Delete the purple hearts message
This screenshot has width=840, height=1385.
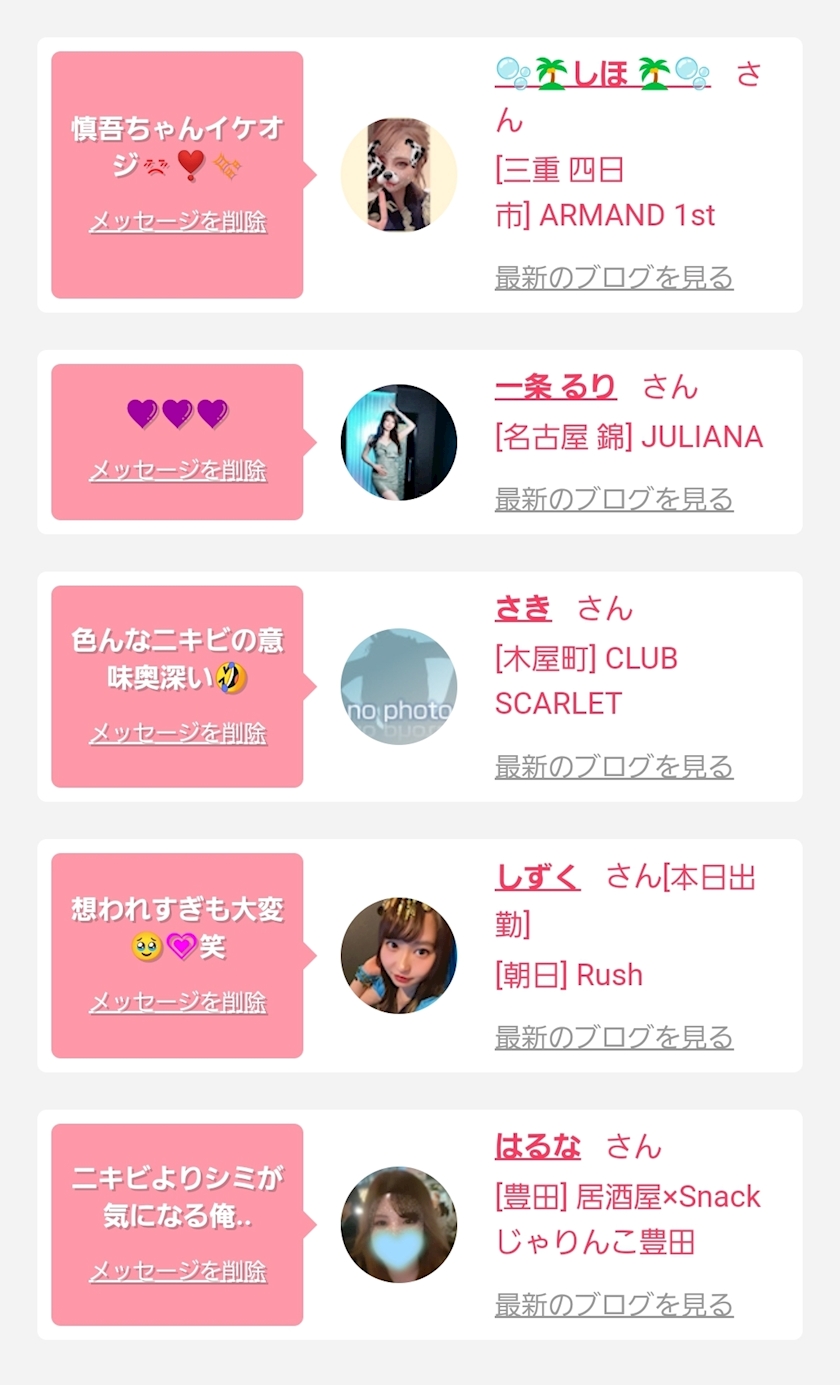click(178, 470)
